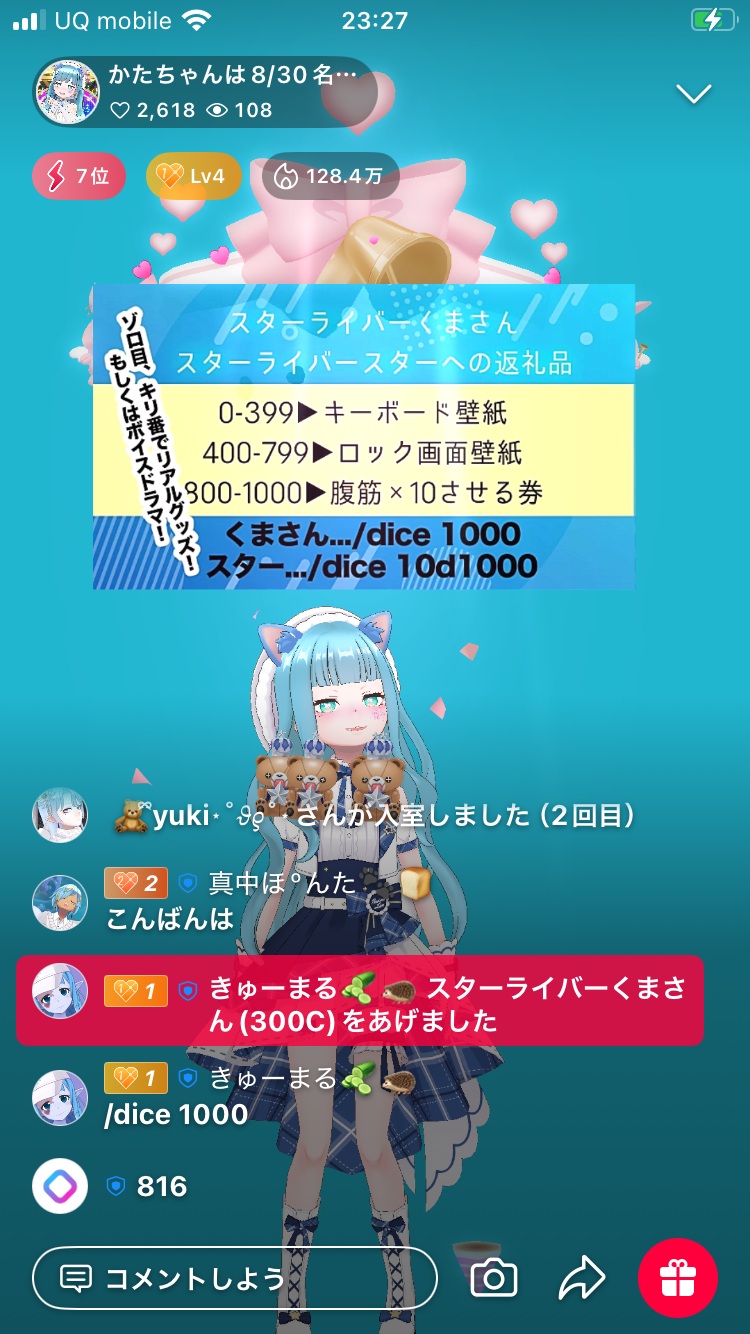Image resolution: width=750 pixels, height=1334 pixels.
Task: Open the 7位 ranking badge
Action: [79, 177]
